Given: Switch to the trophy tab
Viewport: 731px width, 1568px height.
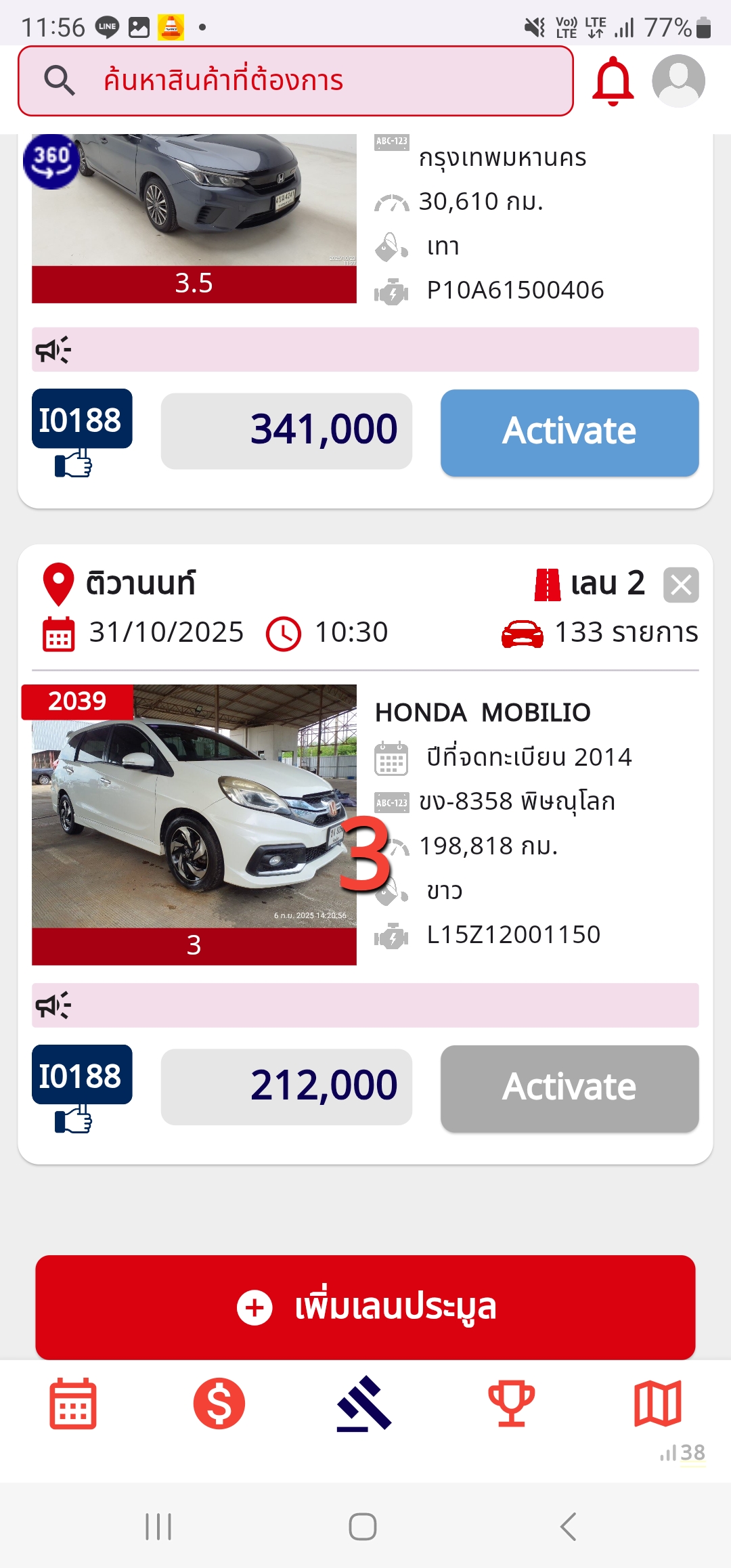Looking at the screenshot, I should 511,1403.
